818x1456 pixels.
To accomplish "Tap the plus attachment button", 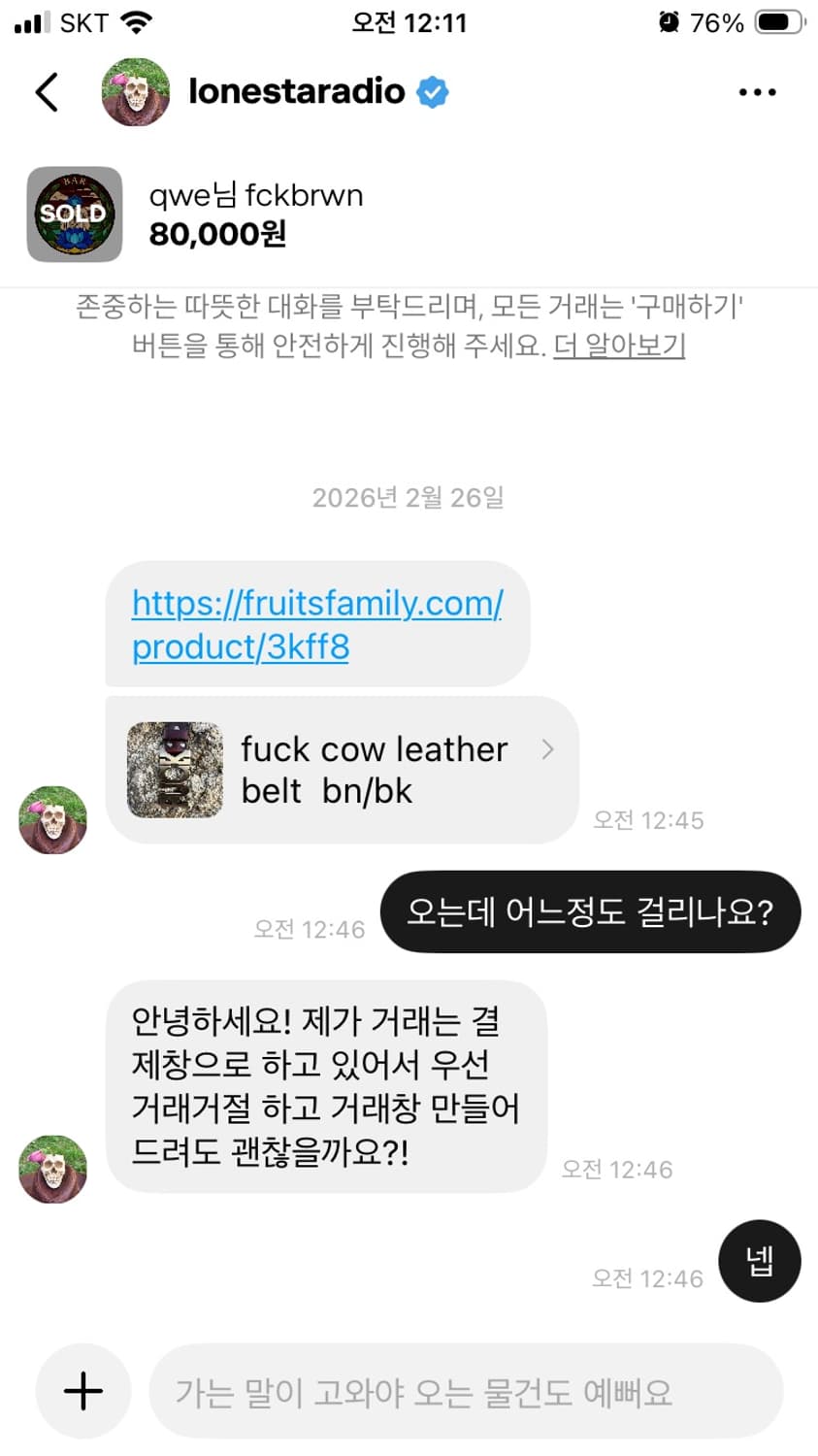I will click(x=82, y=1391).
